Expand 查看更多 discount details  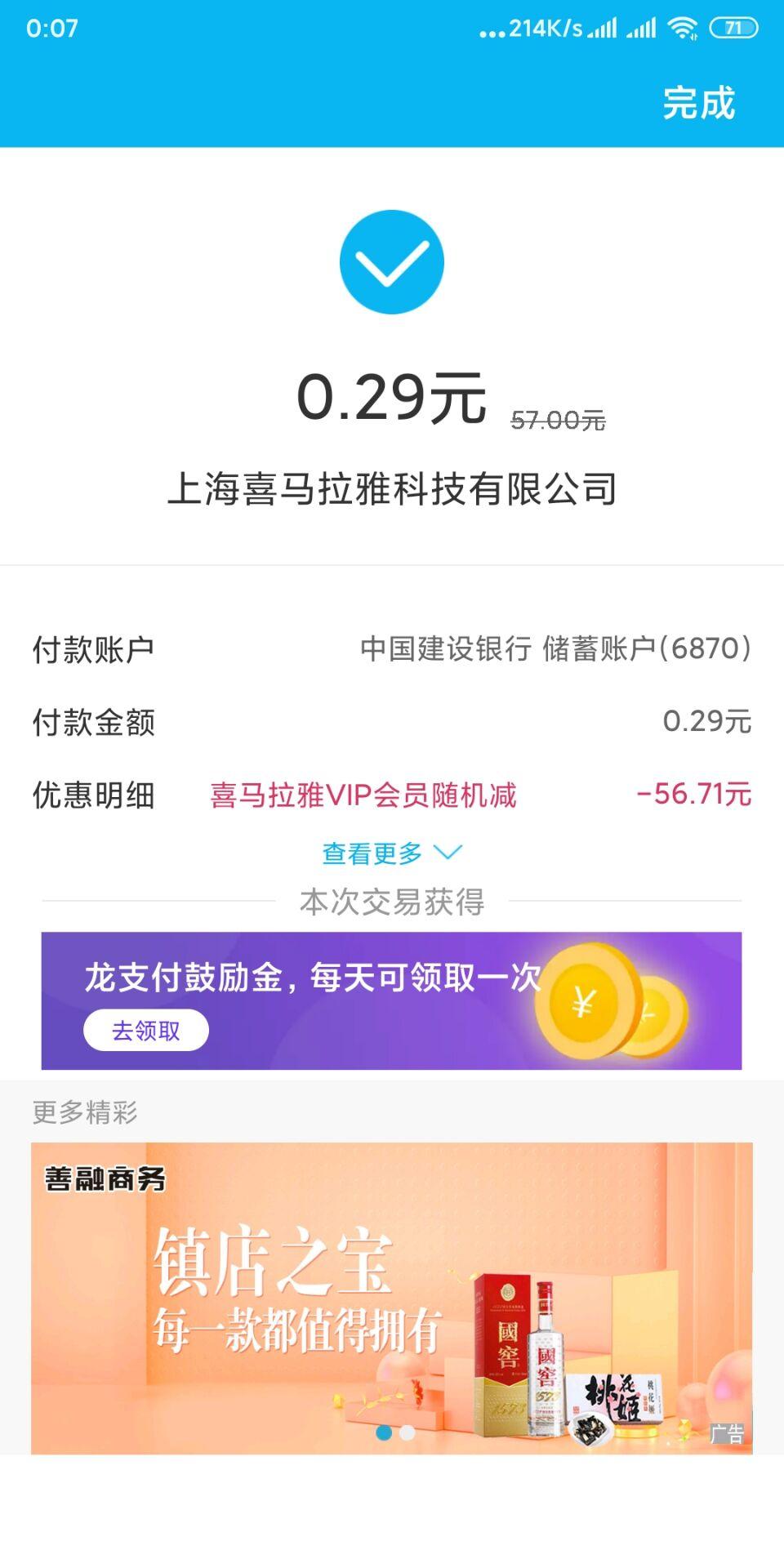click(392, 853)
